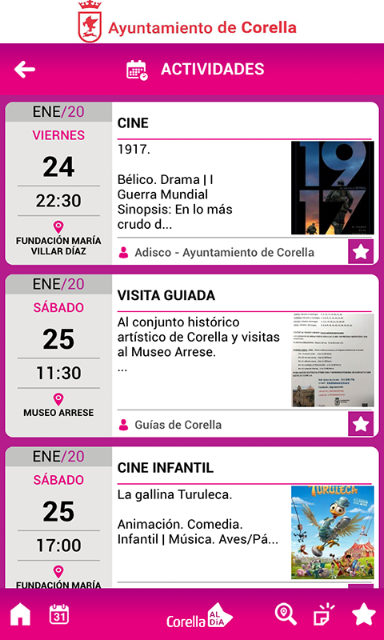Open the location search icon

coord(286,615)
